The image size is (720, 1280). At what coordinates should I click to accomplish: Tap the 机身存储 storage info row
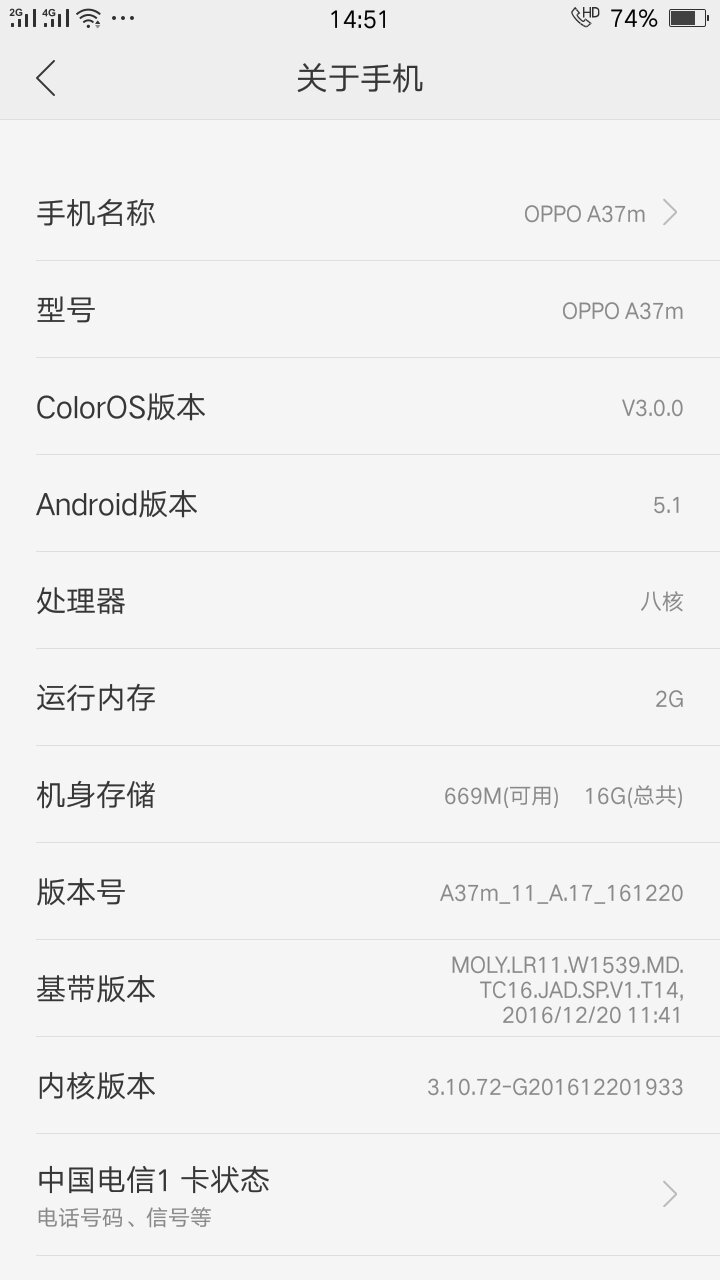(360, 794)
